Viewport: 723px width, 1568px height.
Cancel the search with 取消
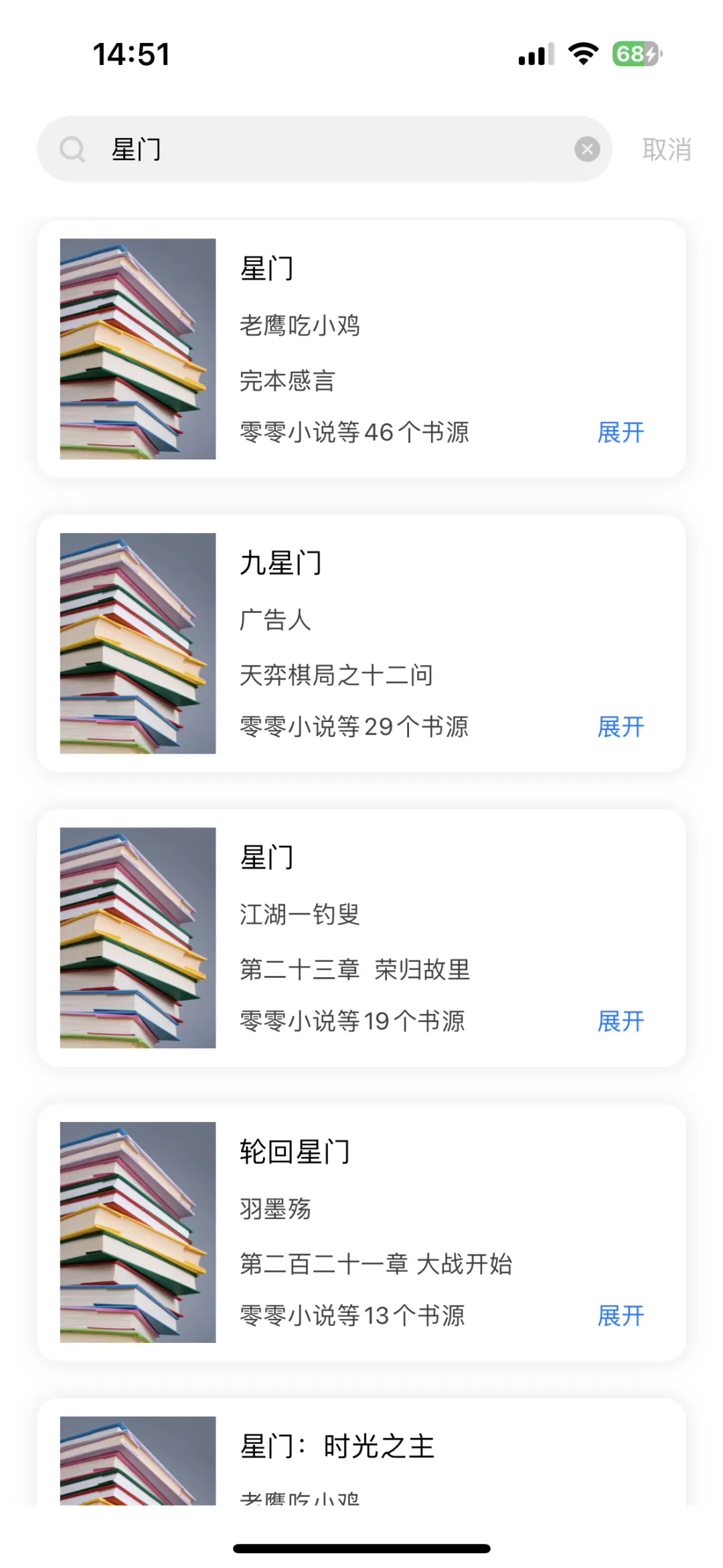(x=666, y=149)
